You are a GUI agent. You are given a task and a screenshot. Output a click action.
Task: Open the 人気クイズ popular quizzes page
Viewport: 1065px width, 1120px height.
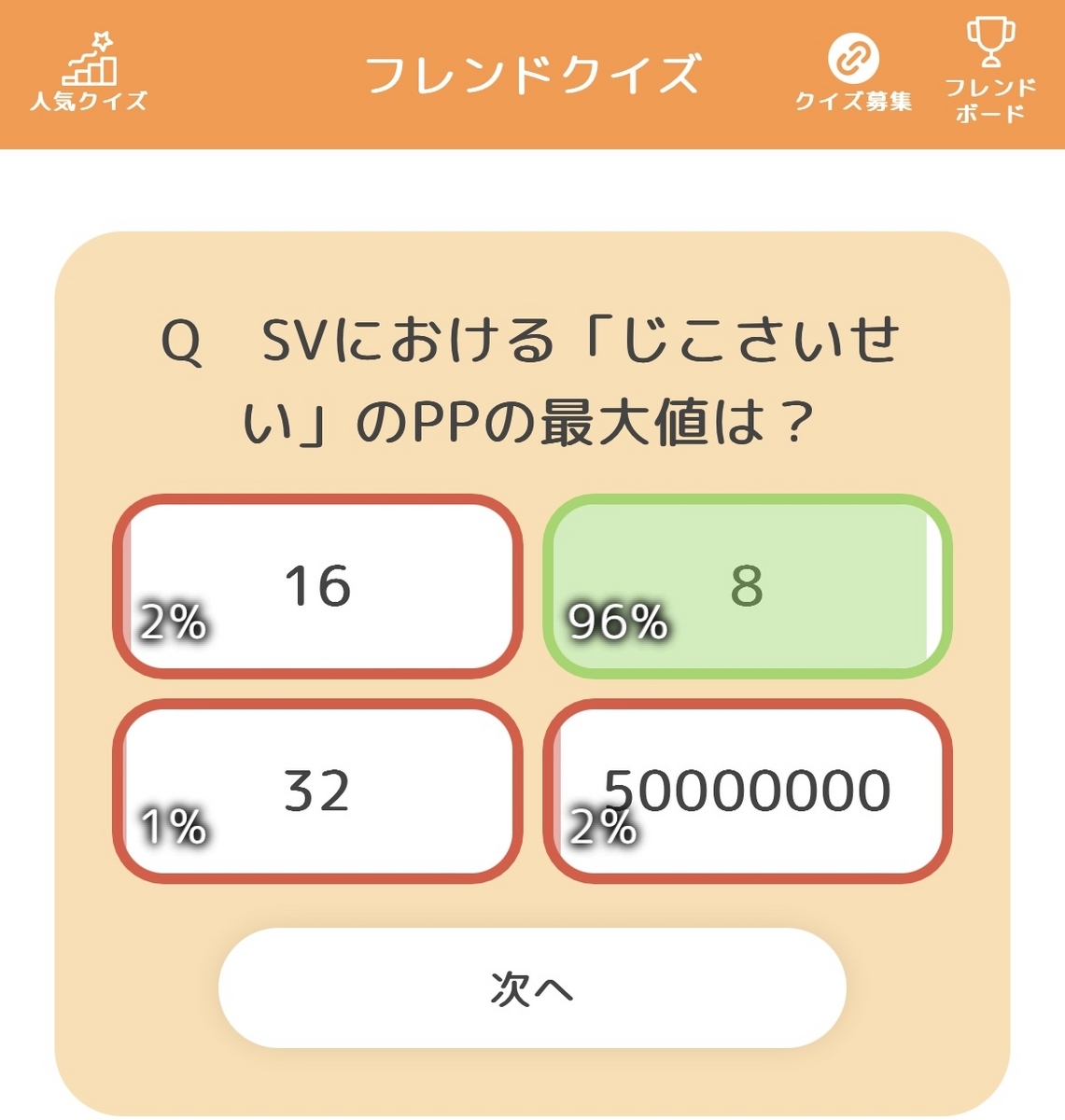pyautogui.click(x=89, y=73)
